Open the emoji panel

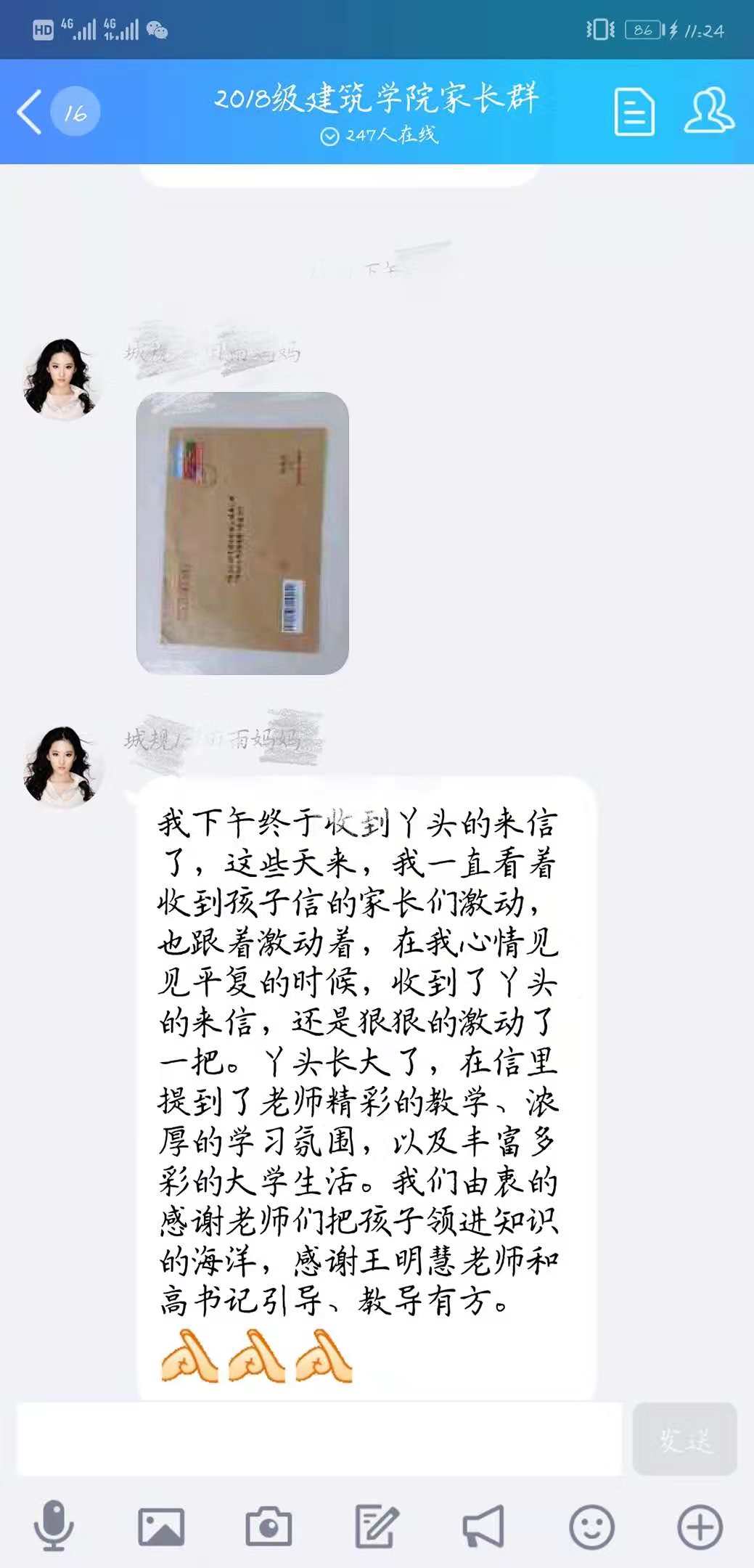tap(591, 1526)
